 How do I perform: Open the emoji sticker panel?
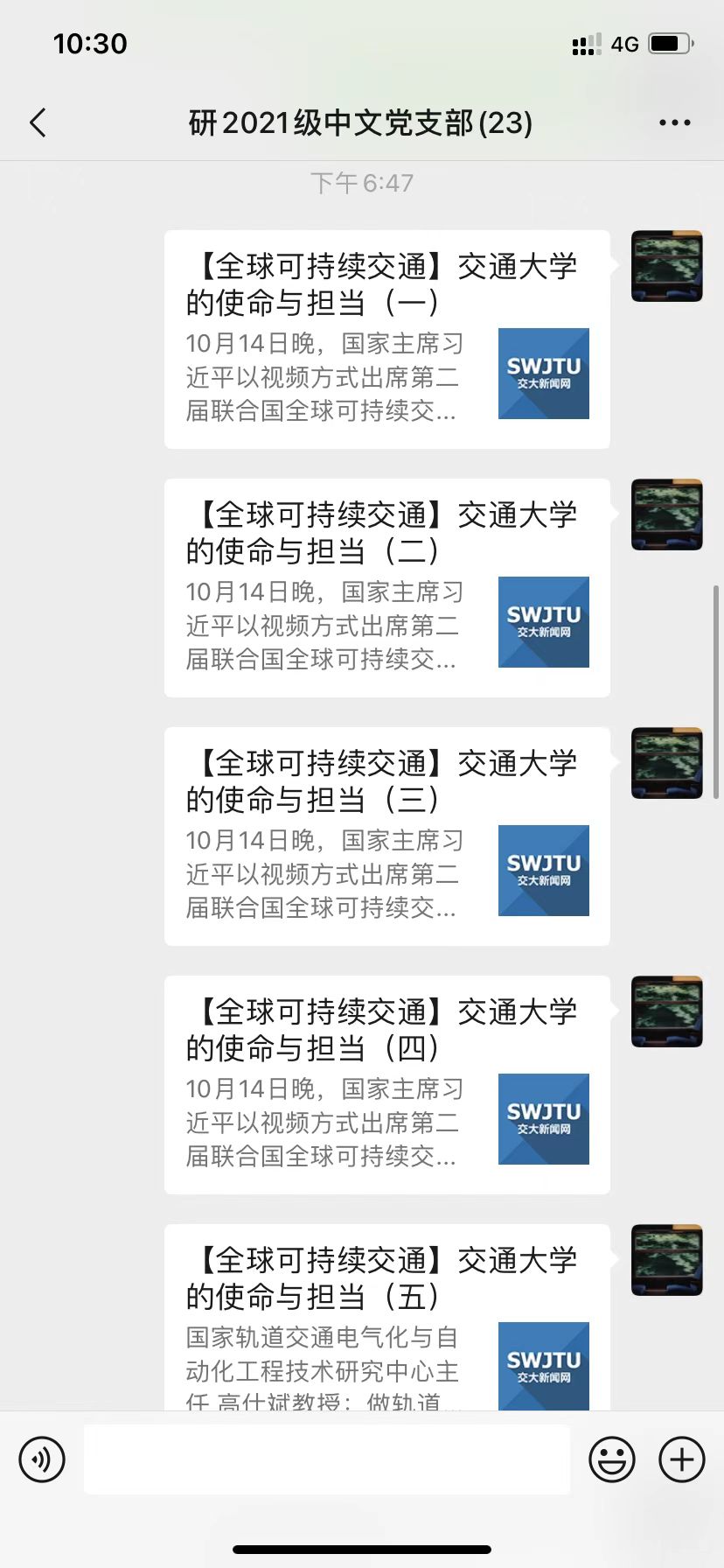(x=612, y=1459)
